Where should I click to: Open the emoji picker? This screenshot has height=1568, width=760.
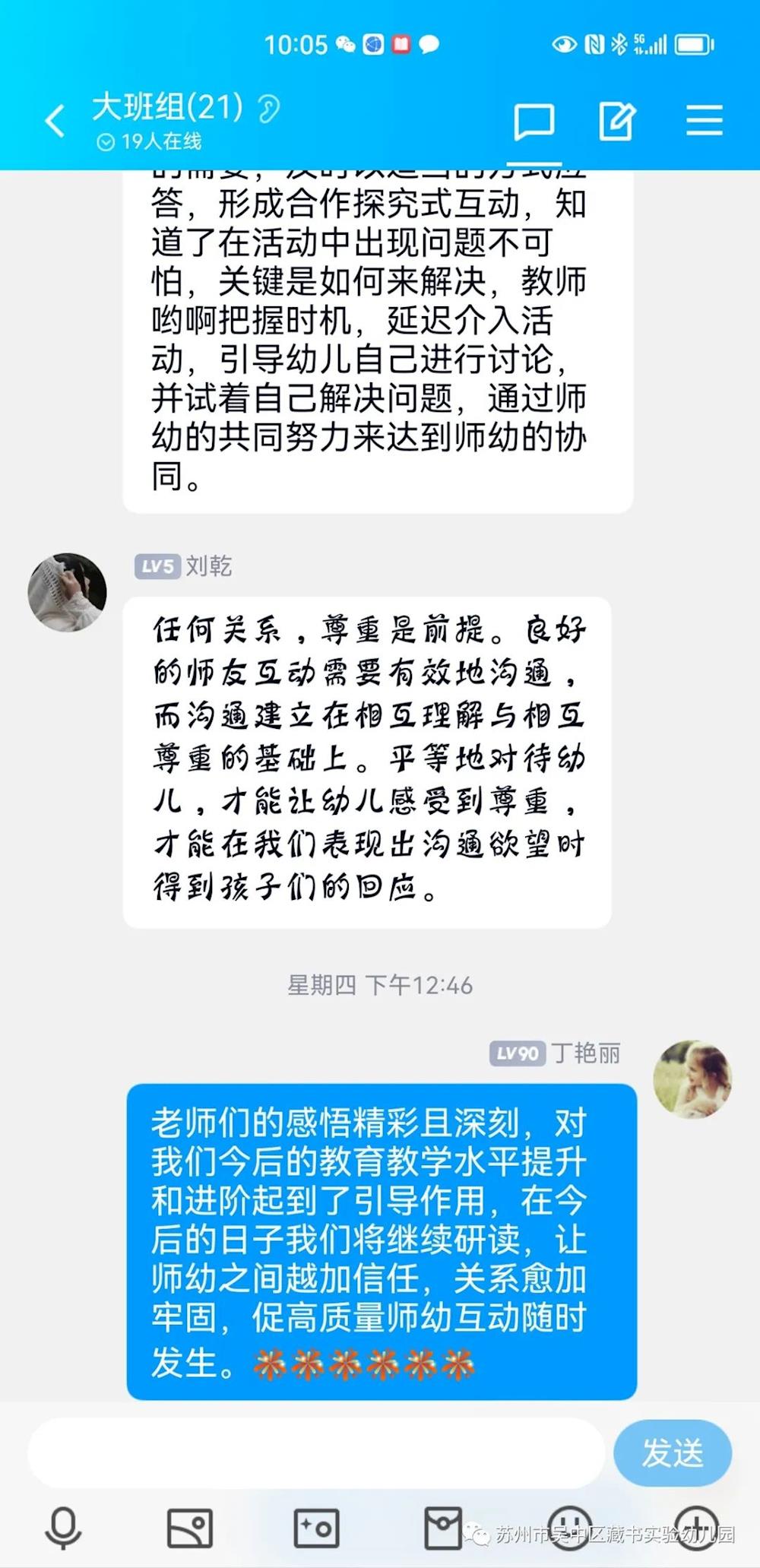coord(570,1528)
